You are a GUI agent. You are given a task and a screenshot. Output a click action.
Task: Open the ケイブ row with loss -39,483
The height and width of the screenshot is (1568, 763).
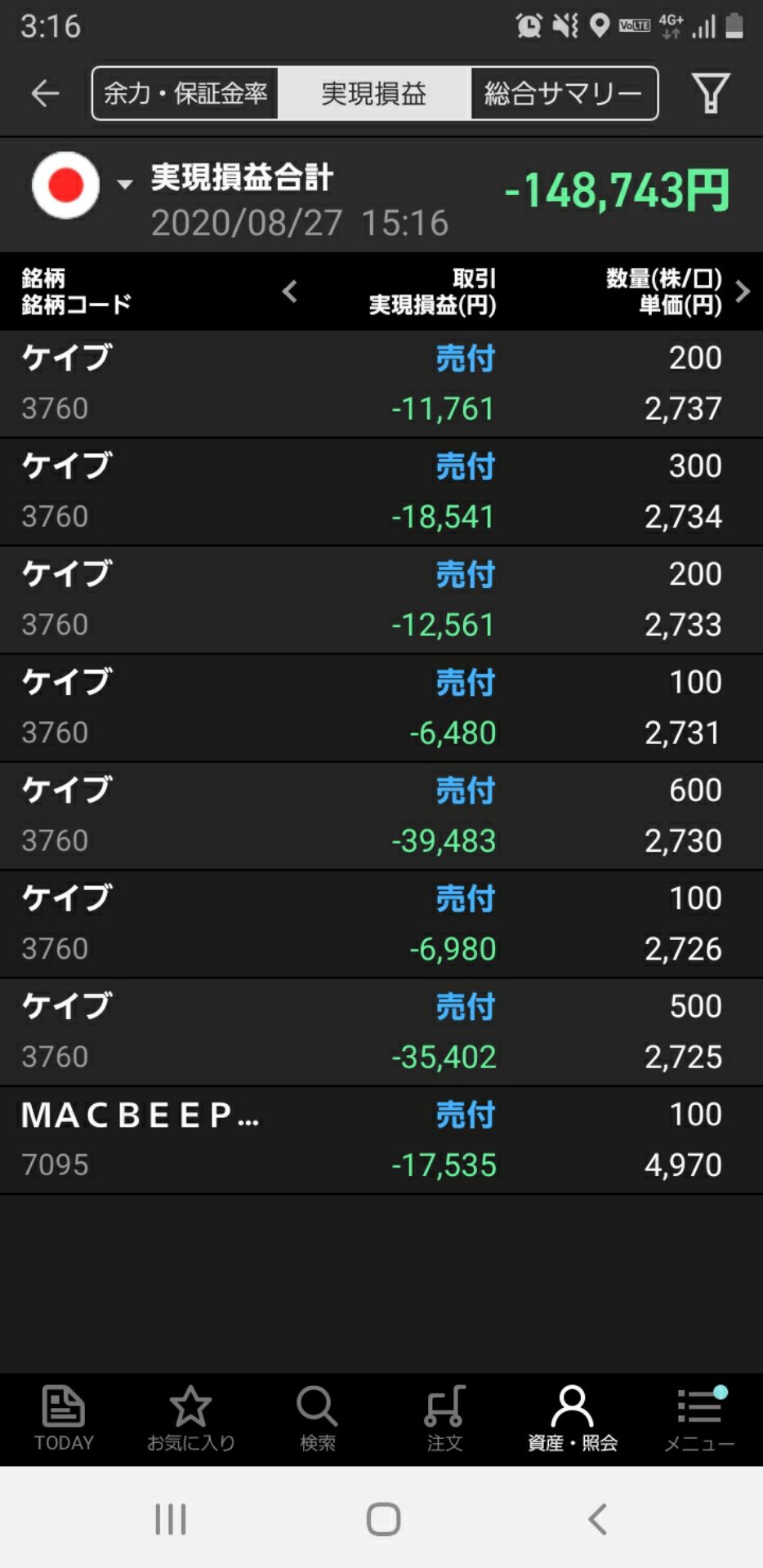click(381, 816)
